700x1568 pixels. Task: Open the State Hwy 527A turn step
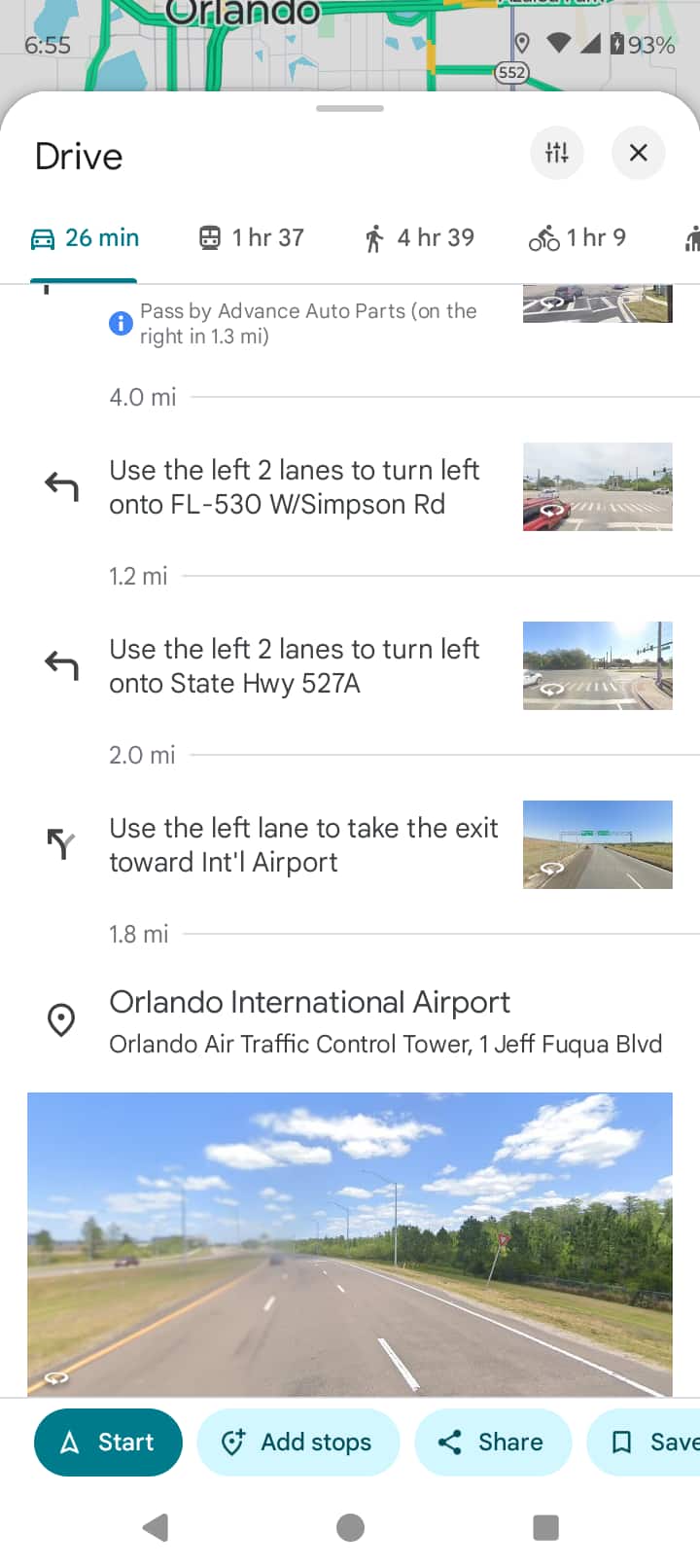(294, 666)
